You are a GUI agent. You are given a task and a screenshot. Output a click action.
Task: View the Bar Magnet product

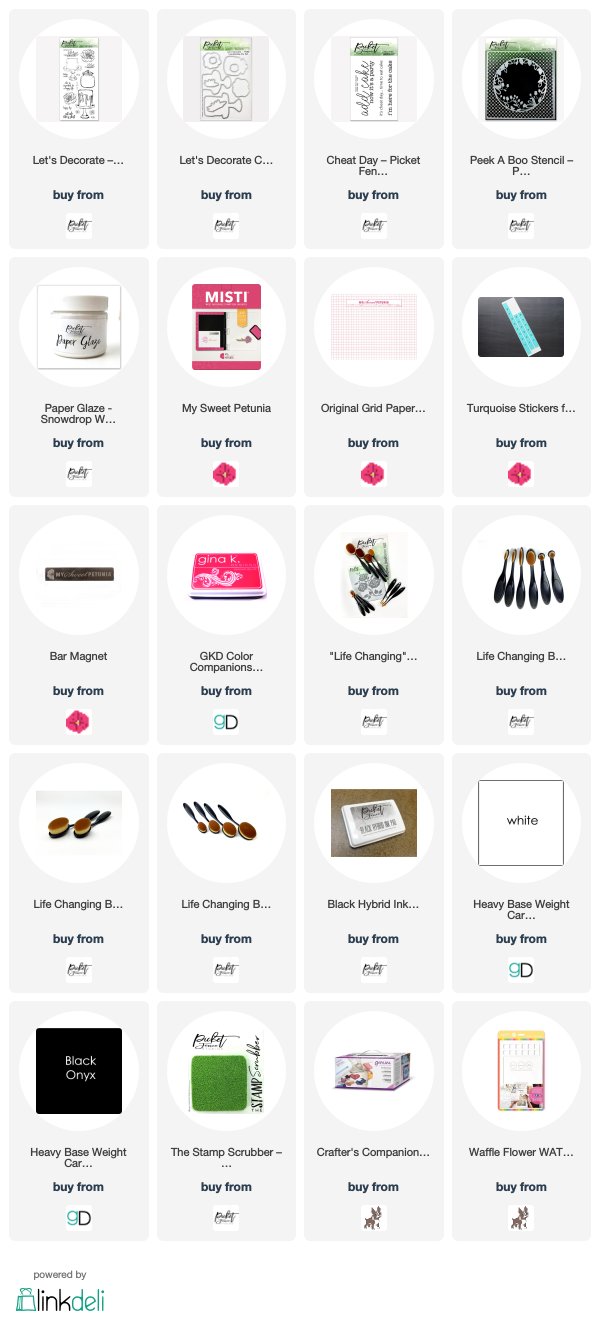79,625
